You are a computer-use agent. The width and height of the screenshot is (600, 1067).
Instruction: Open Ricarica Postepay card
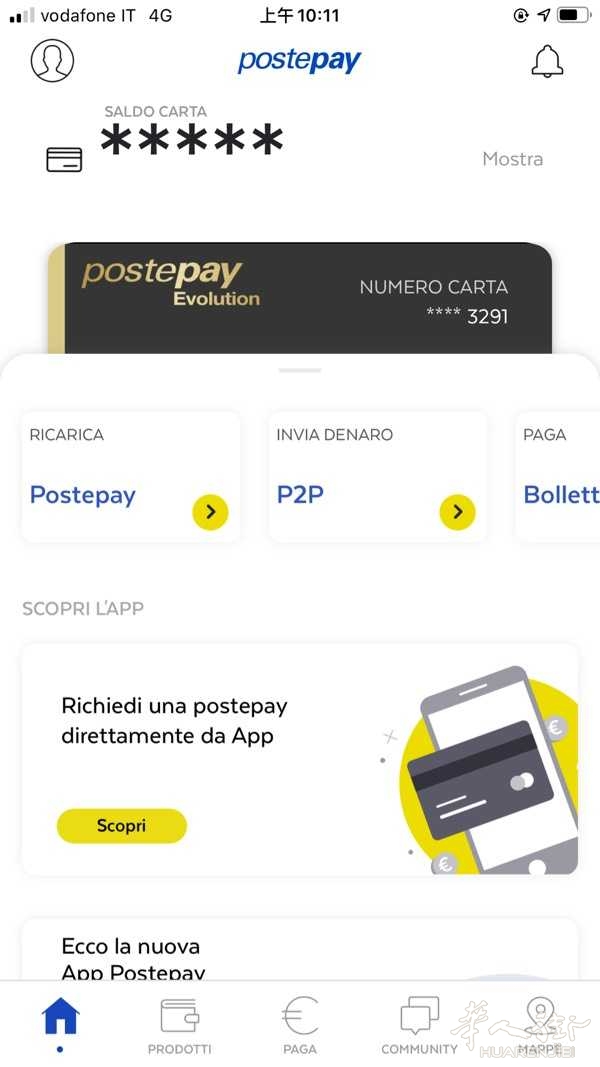[130, 477]
